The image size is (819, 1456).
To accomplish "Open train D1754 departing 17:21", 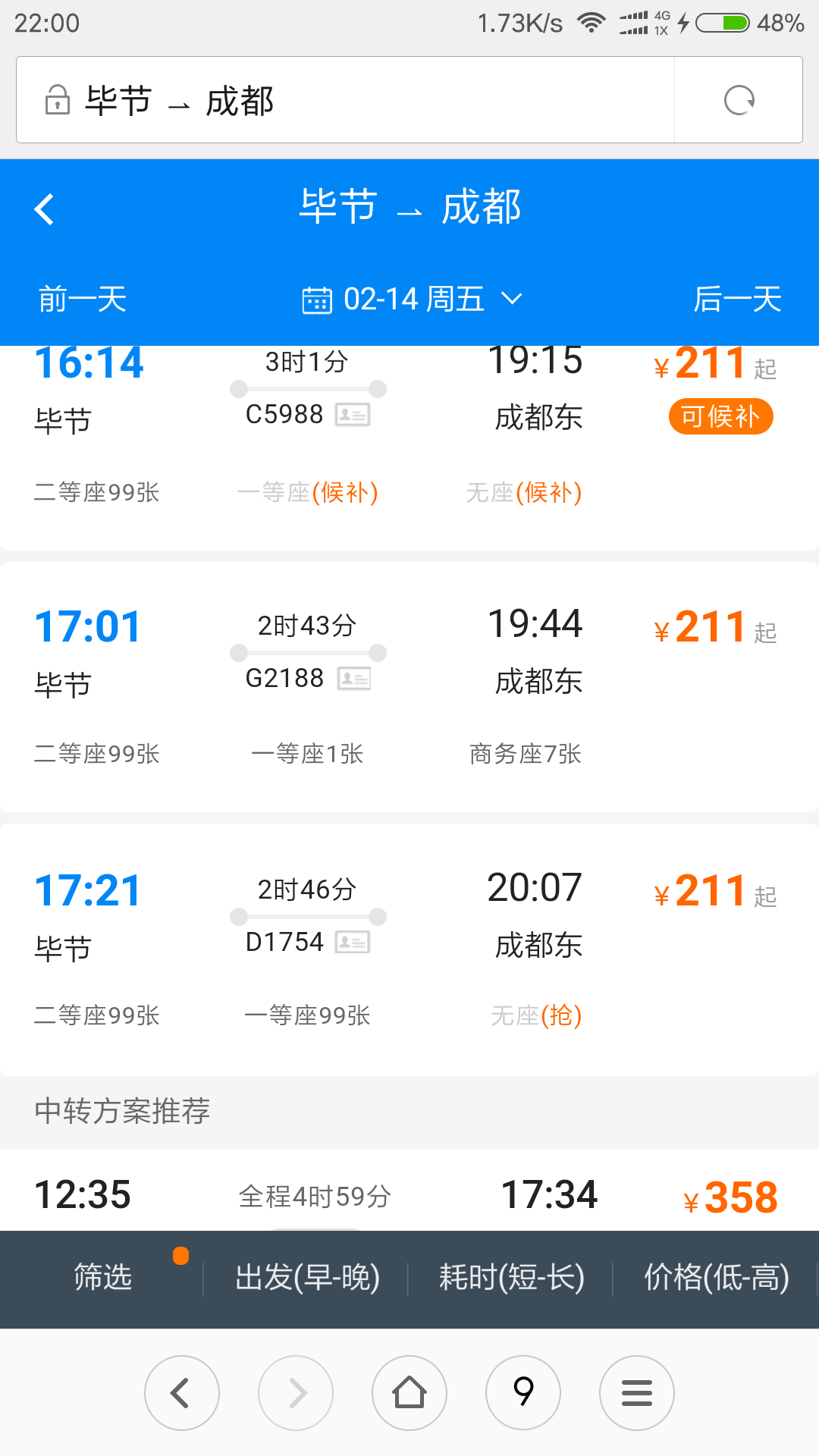I will tap(409, 949).
